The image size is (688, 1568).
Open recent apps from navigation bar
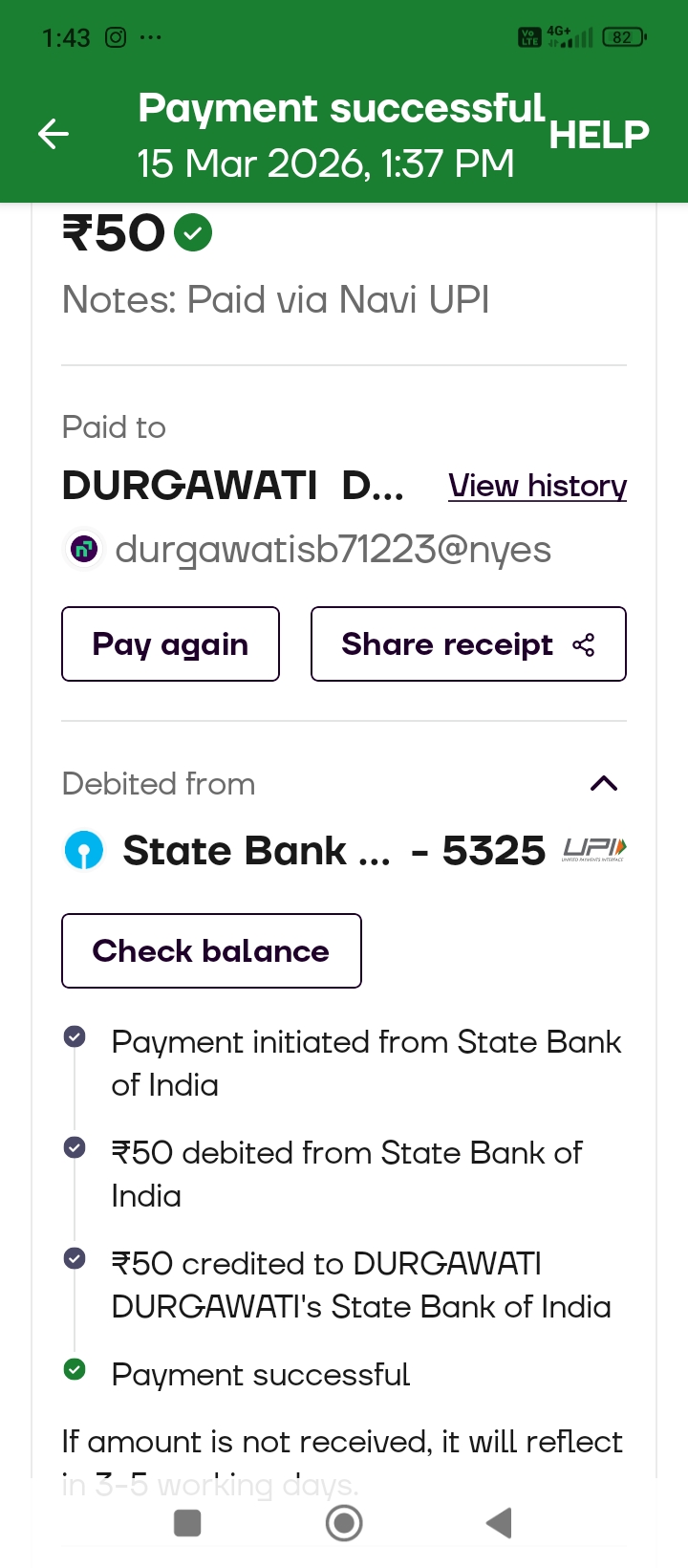(x=187, y=1523)
